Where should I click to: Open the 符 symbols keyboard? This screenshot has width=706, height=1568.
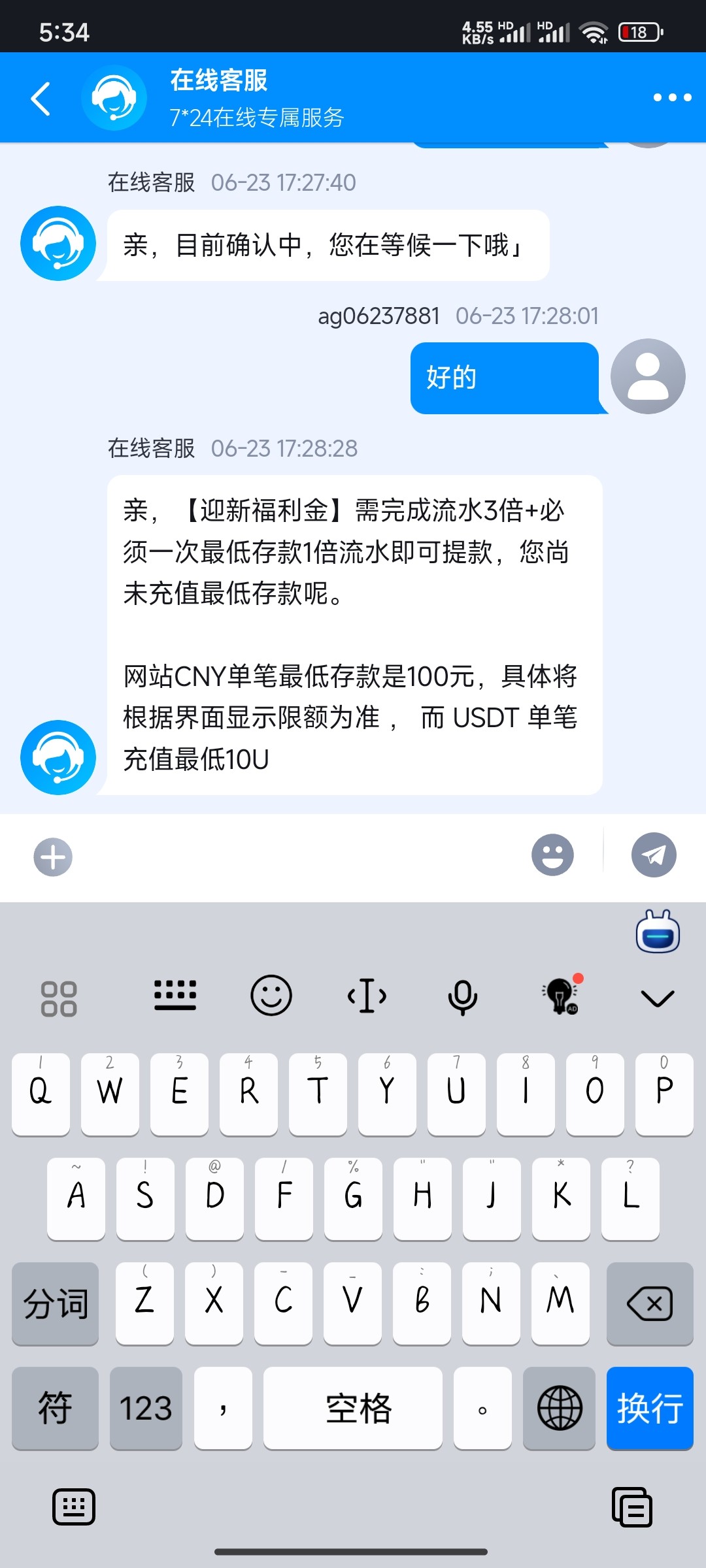[x=55, y=1408]
